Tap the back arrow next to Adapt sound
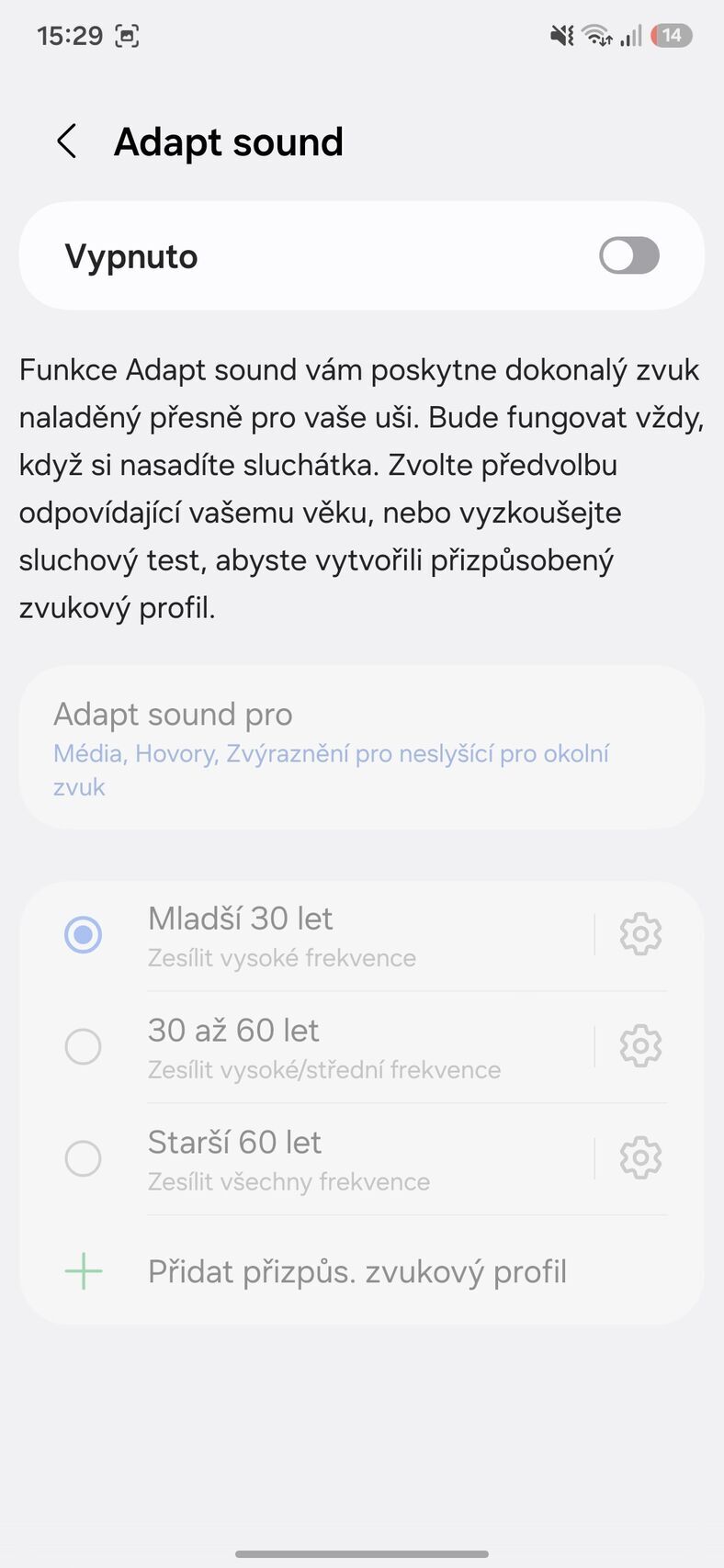 65,141
